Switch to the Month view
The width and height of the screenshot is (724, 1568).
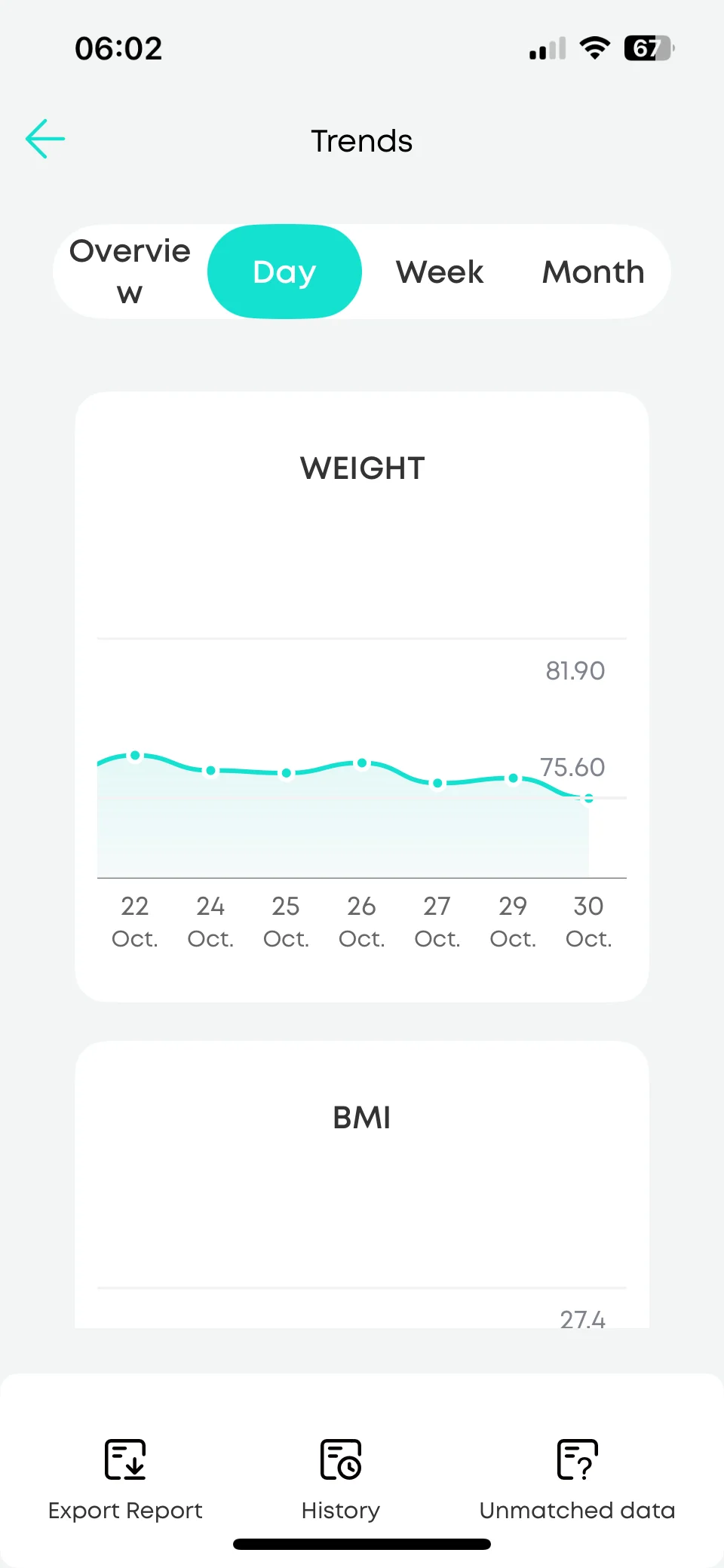click(x=594, y=272)
